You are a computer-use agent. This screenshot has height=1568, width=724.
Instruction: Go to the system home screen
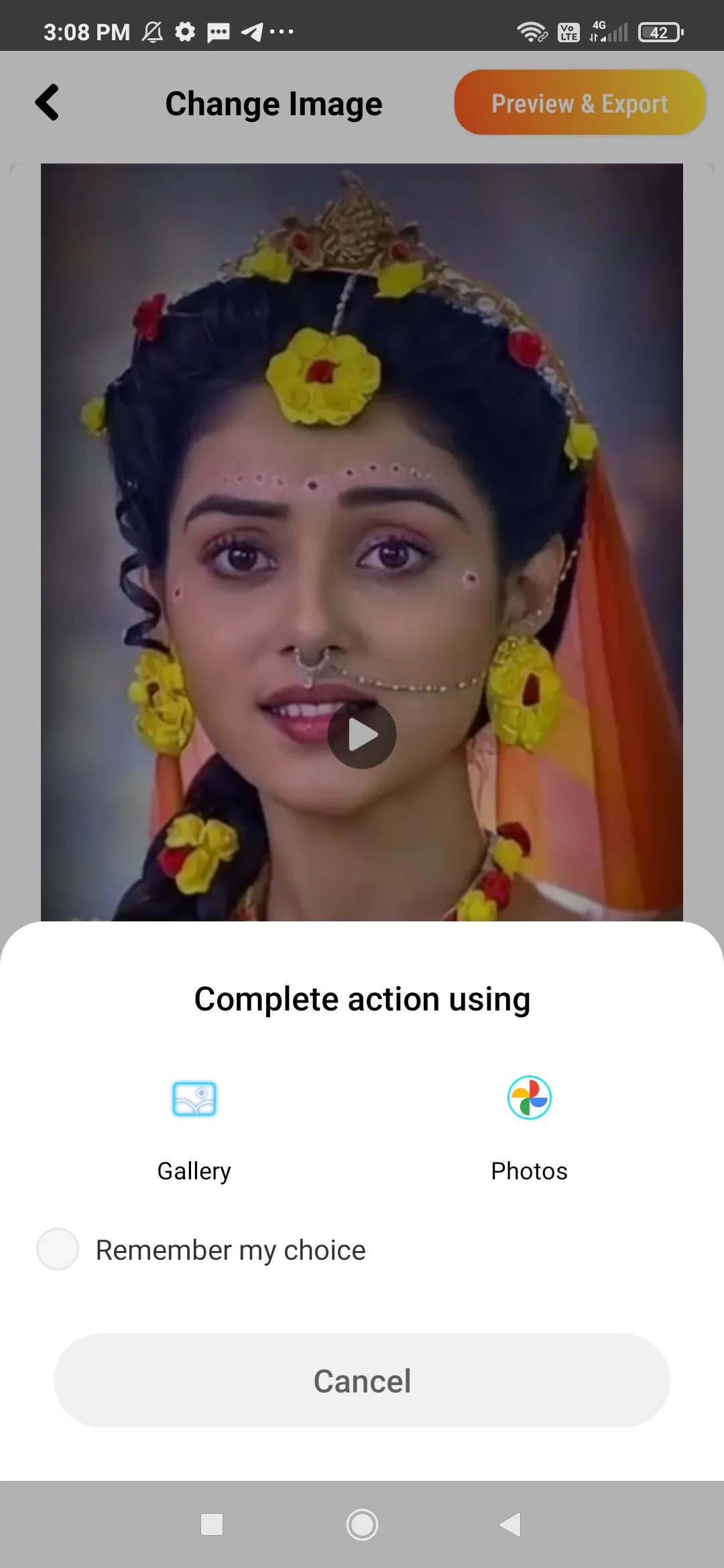362,1524
